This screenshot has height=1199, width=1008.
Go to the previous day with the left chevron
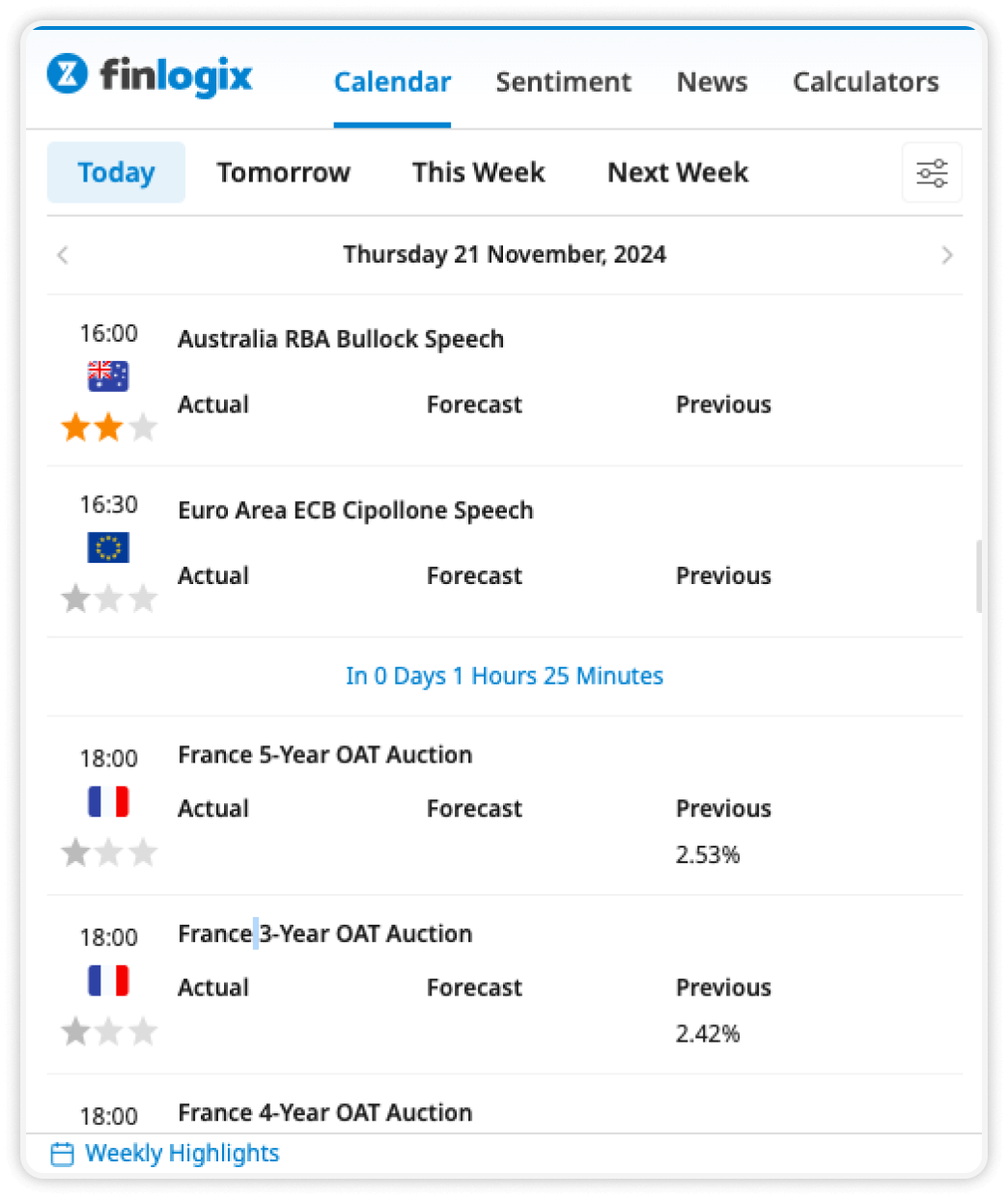click(62, 255)
